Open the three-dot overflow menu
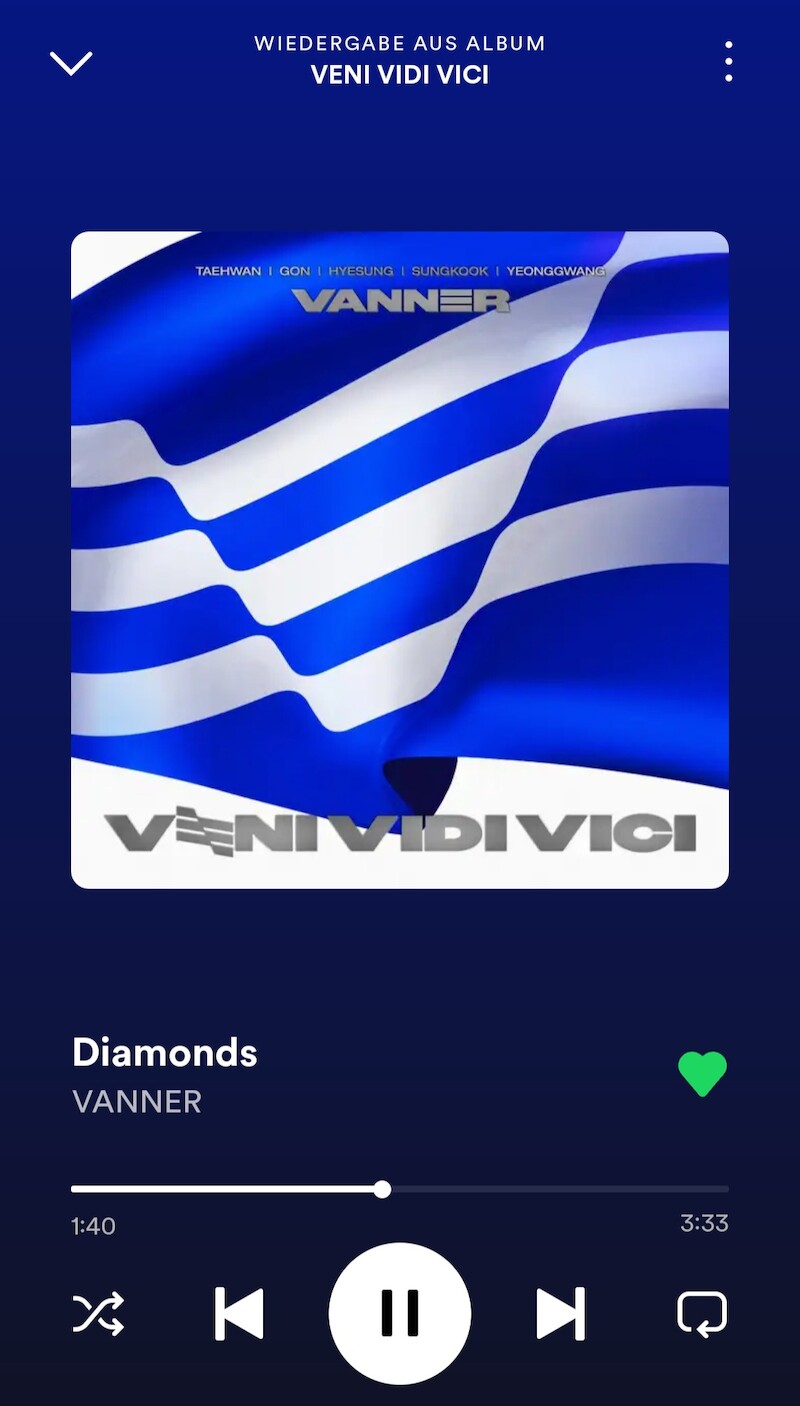Image resolution: width=800 pixels, height=1406 pixels. point(729,62)
